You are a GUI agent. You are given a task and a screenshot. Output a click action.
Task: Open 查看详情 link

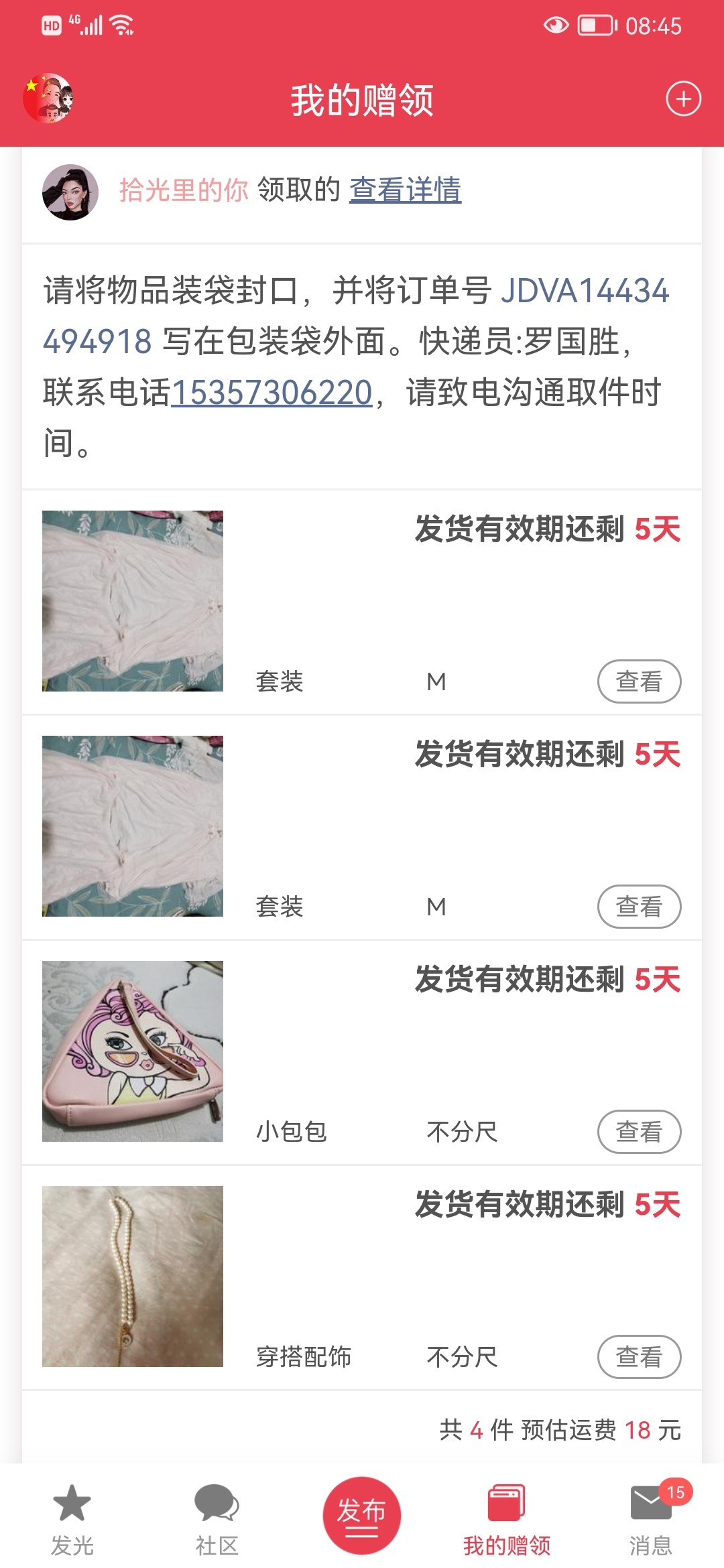click(x=405, y=190)
